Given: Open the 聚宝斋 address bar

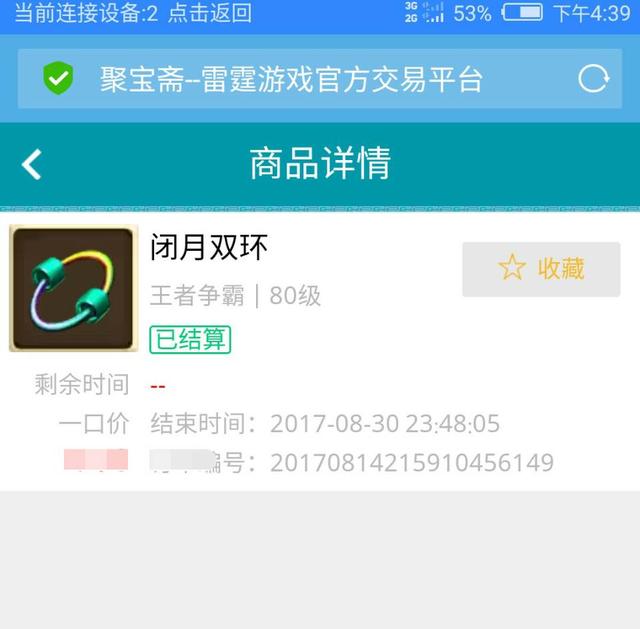Looking at the screenshot, I should (x=300, y=79).
